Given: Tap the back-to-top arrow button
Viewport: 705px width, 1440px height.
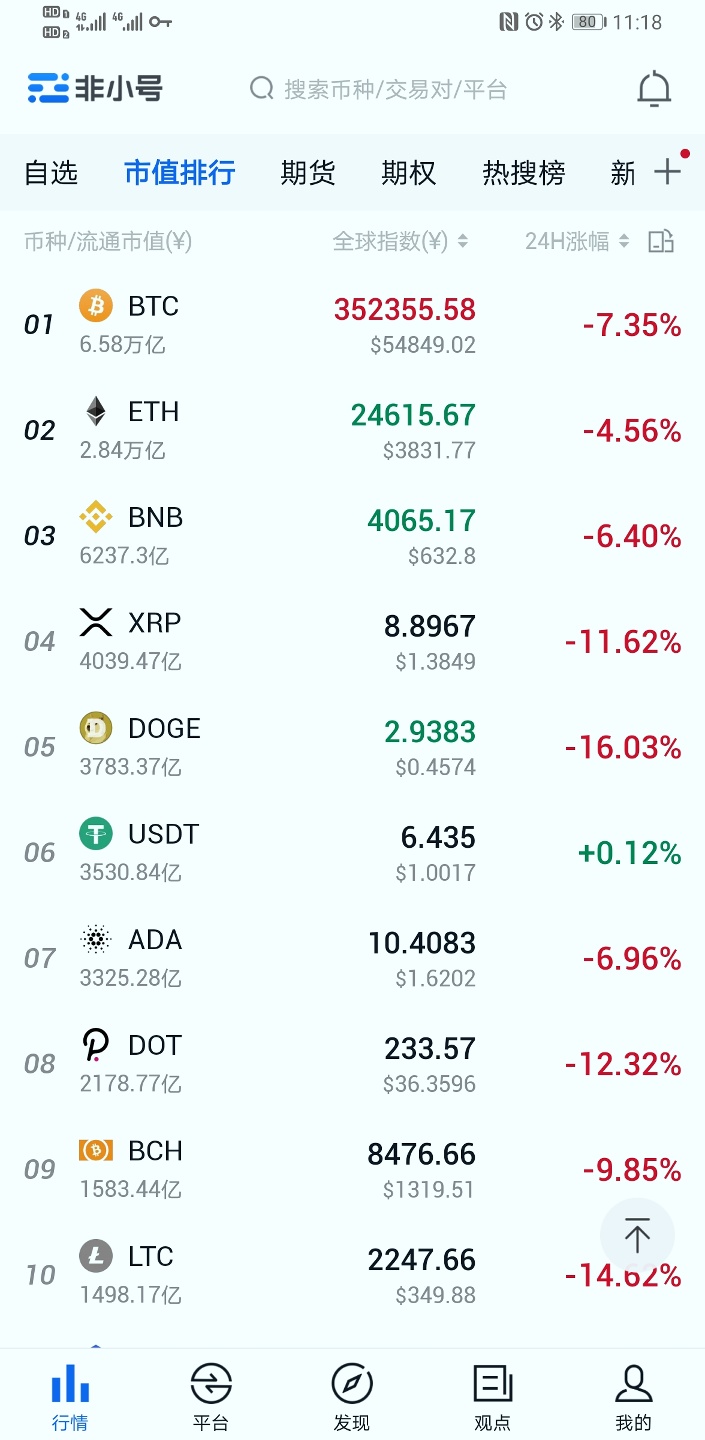Looking at the screenshot, I should 637,1236.
